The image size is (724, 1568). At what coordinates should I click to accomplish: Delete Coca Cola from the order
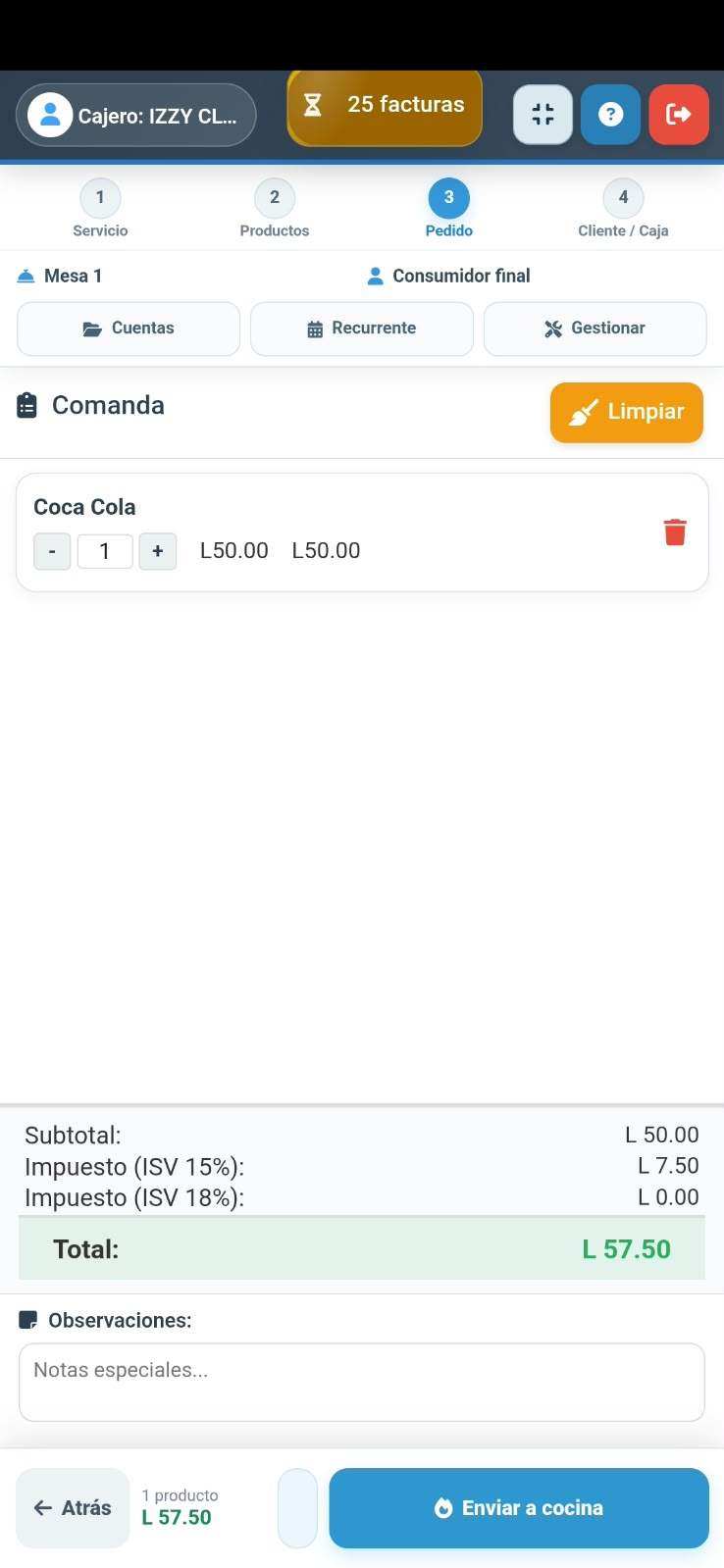[x=675, y=531]
